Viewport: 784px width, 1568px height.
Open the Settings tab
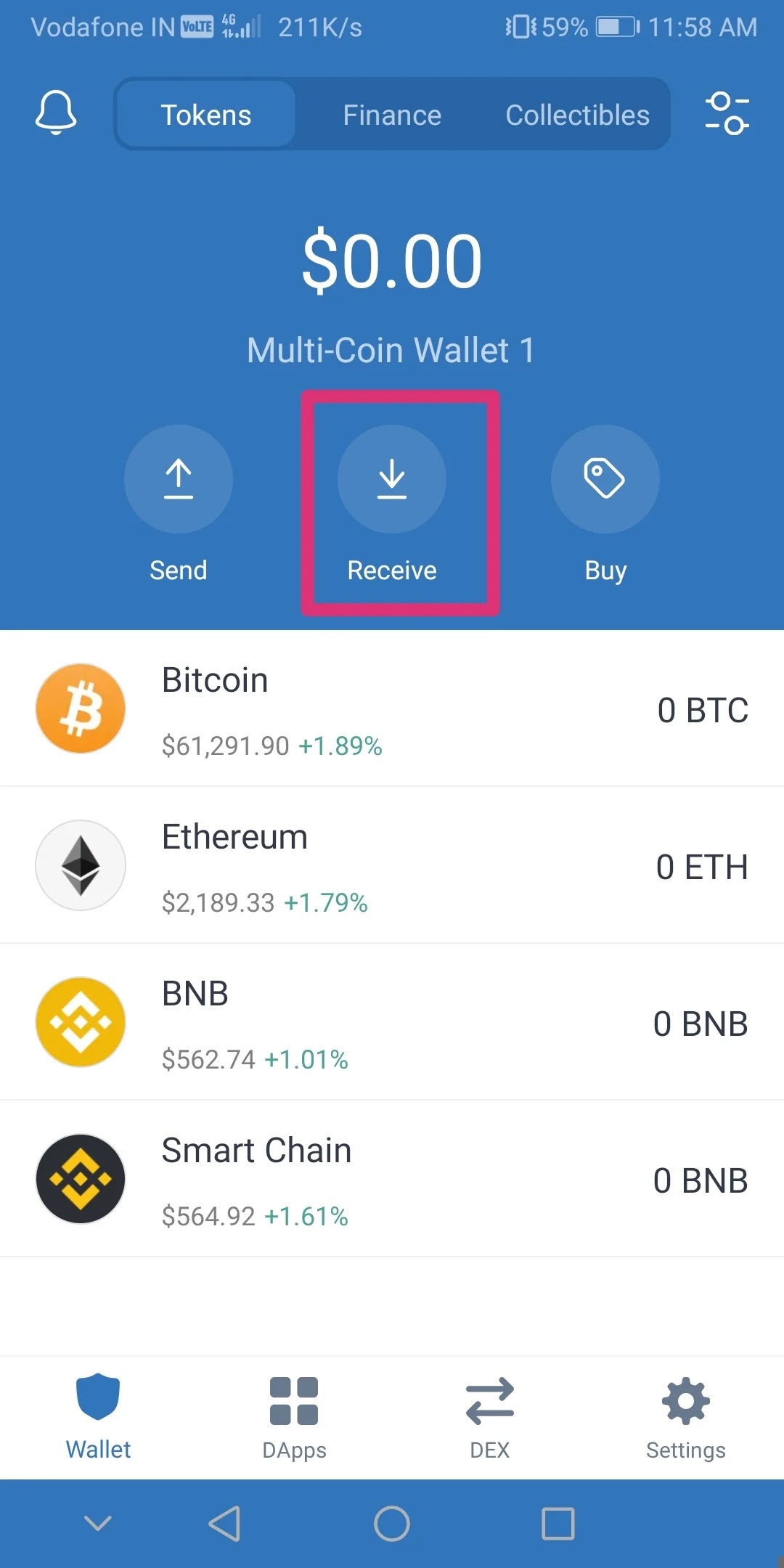tap(686, 1416)
